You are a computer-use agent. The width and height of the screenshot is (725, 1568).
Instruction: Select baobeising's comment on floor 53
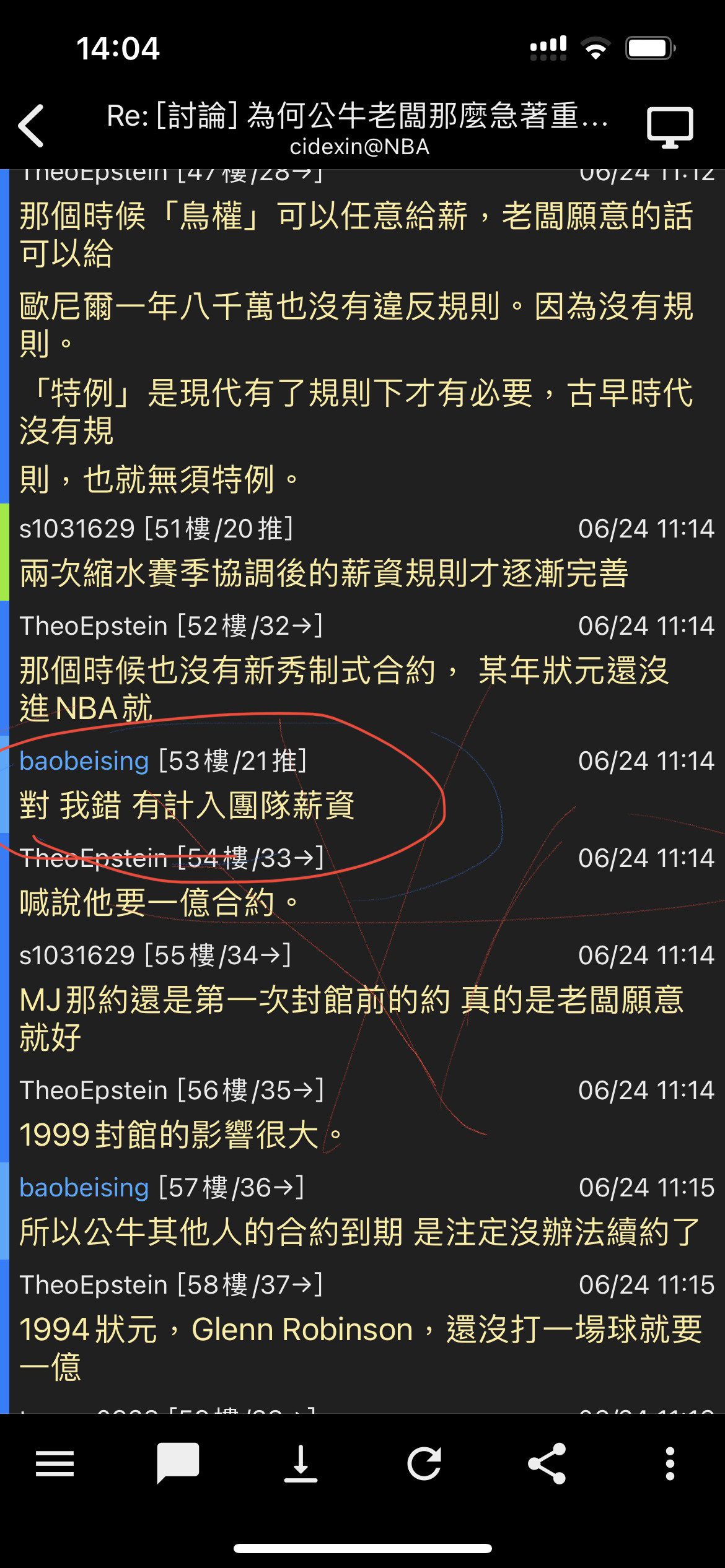coord(186,805)
